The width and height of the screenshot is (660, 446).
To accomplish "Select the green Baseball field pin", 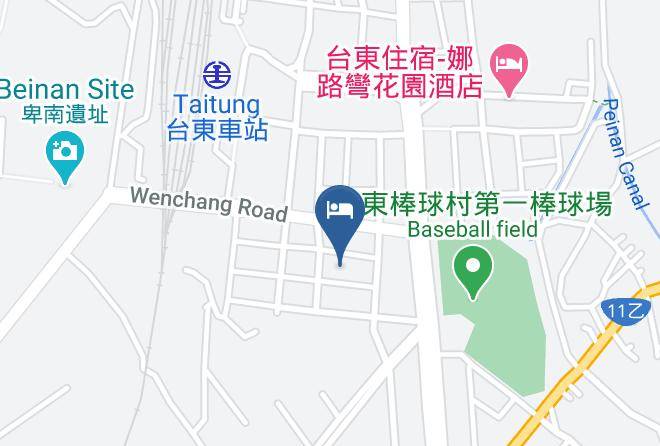I will (x=473, y=272).
